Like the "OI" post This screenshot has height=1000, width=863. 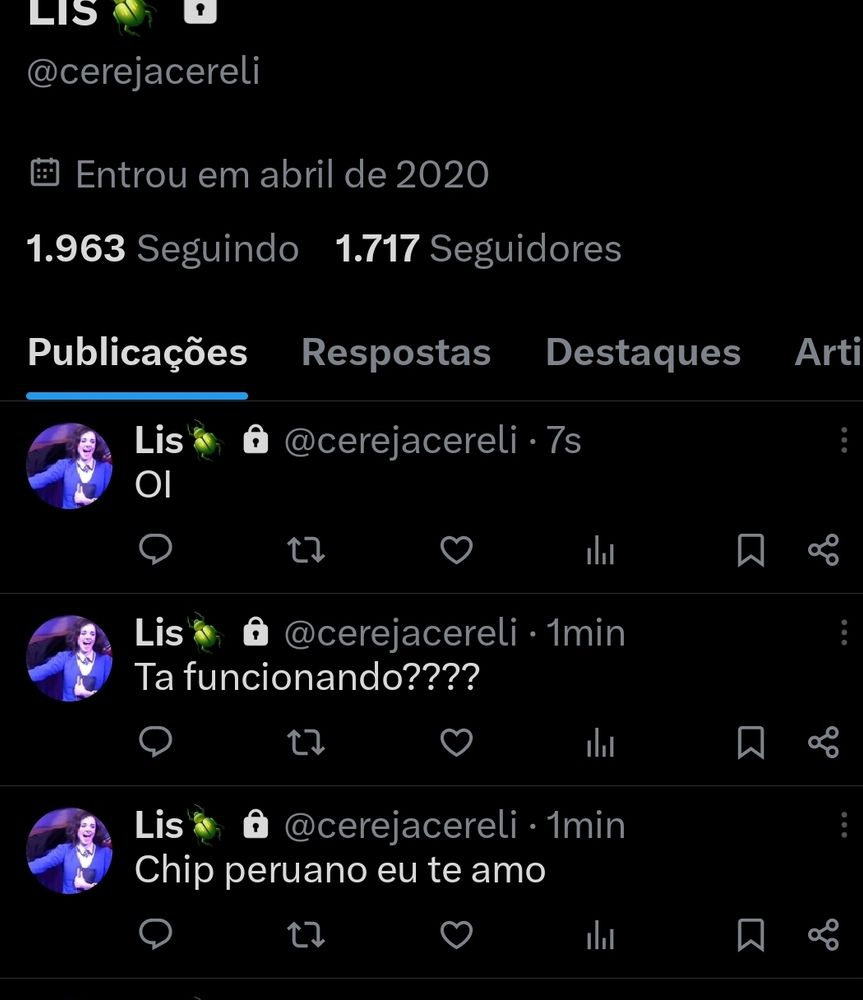click(457, 550)
